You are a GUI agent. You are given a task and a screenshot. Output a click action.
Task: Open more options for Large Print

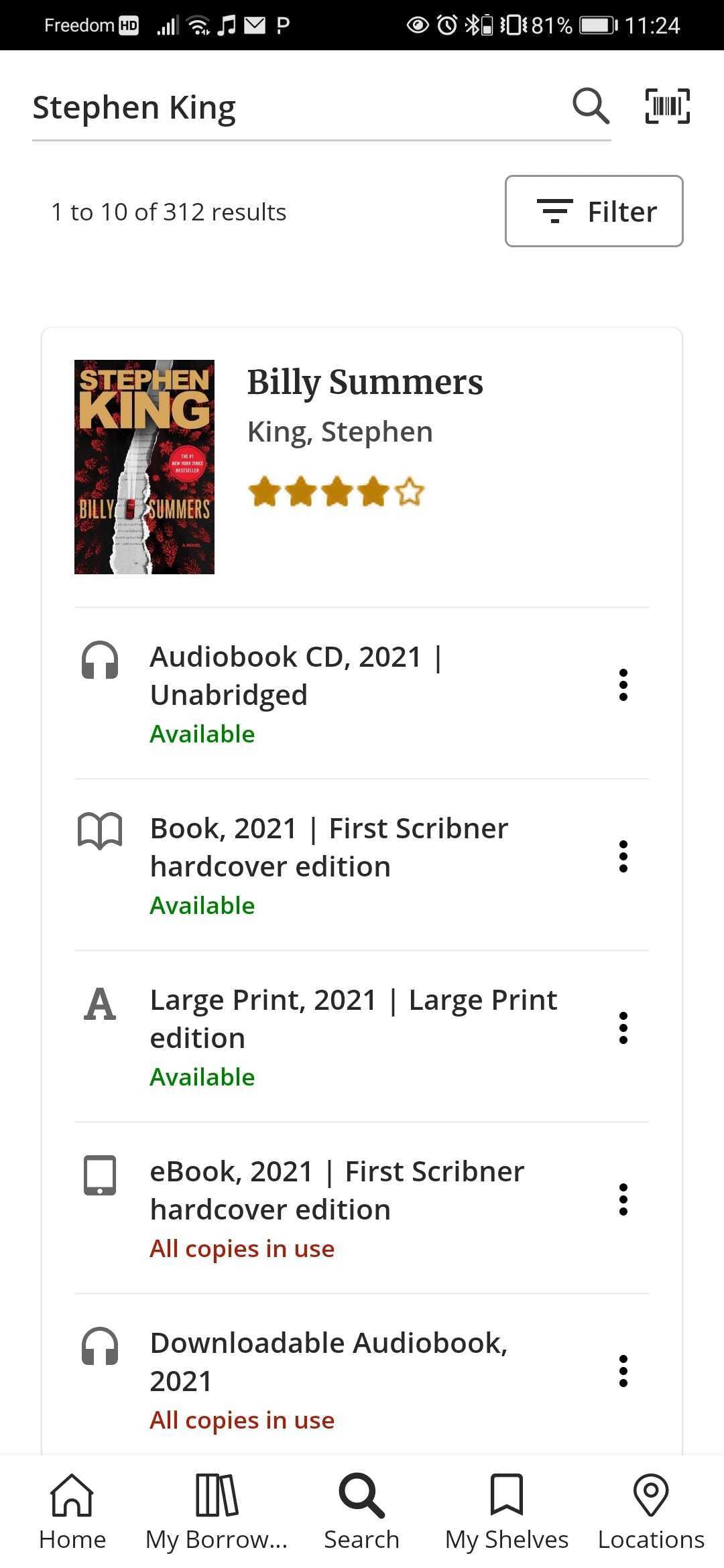tap(623, 1028)
